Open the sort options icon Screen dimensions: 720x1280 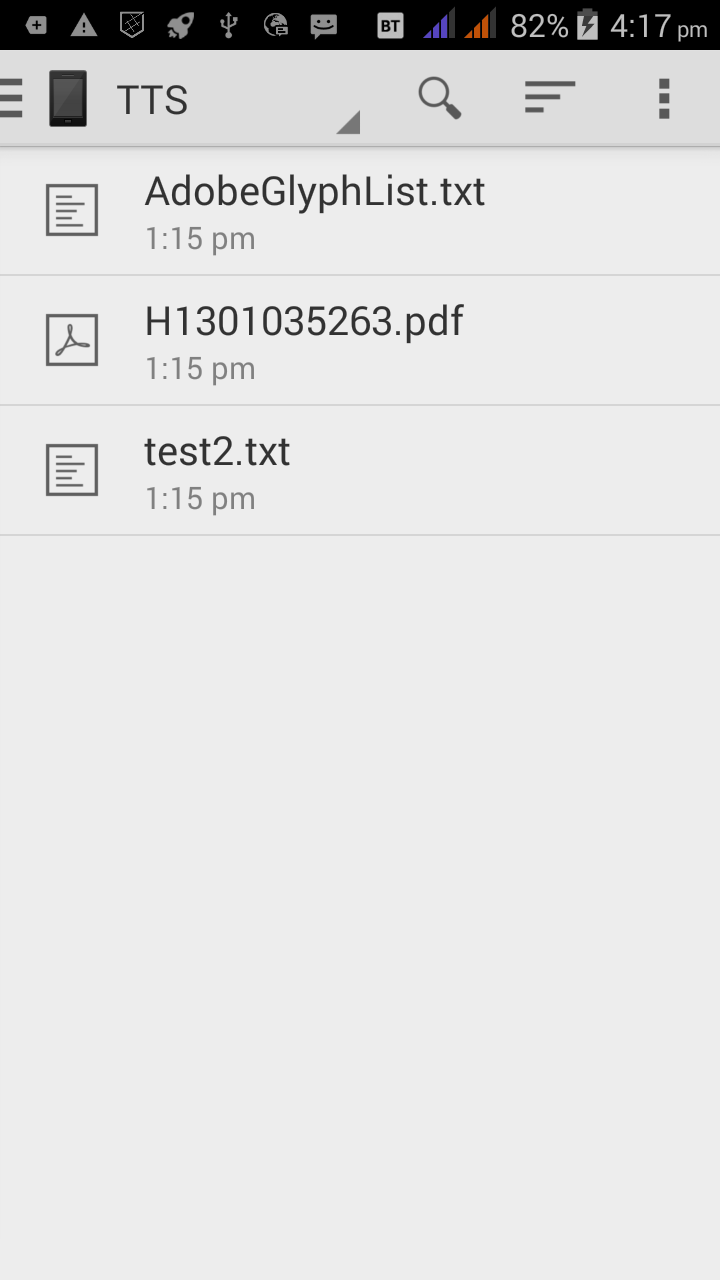tap(549, 97)
